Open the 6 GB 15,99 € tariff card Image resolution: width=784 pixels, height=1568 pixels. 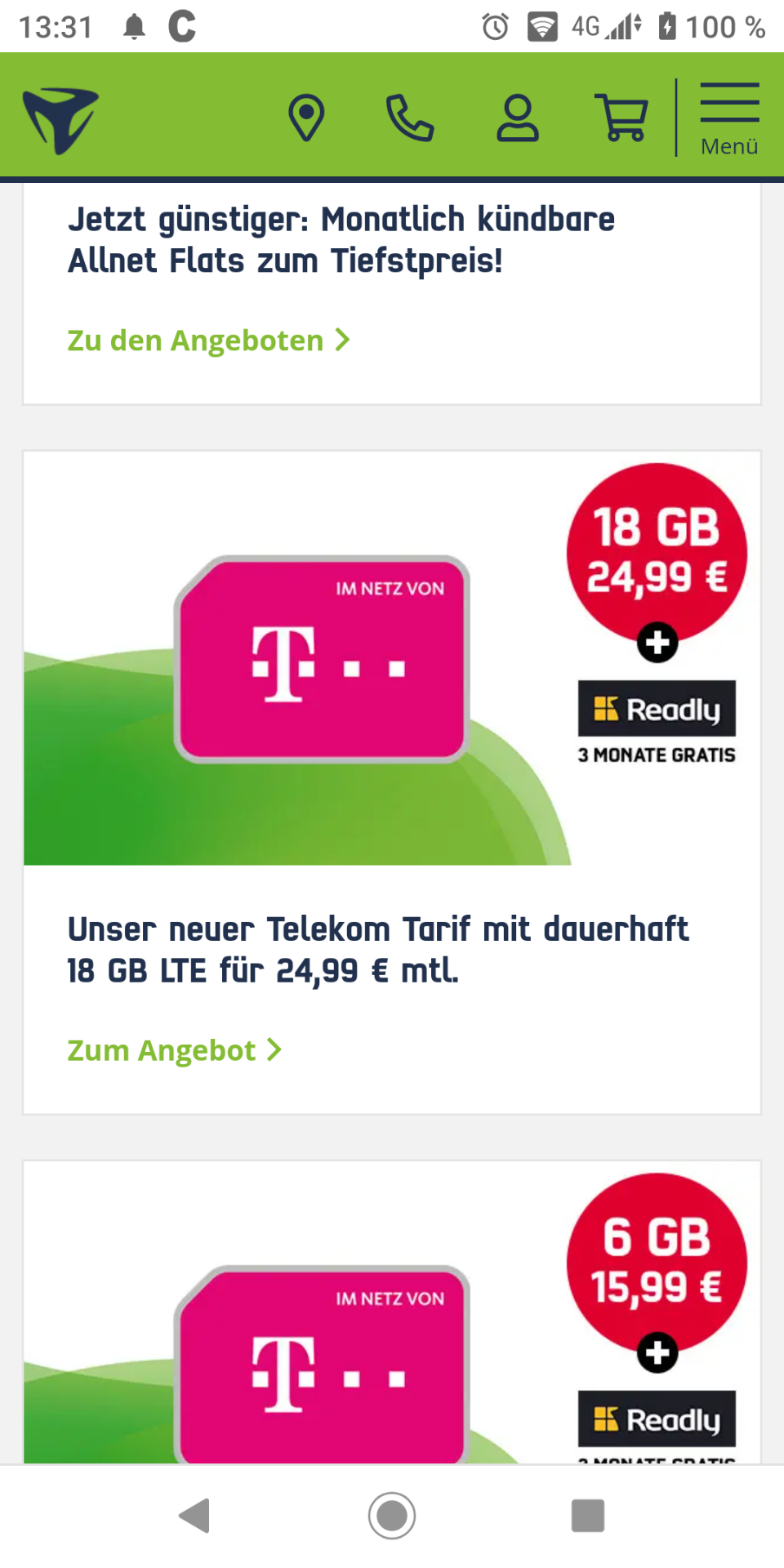point(392,1312)
